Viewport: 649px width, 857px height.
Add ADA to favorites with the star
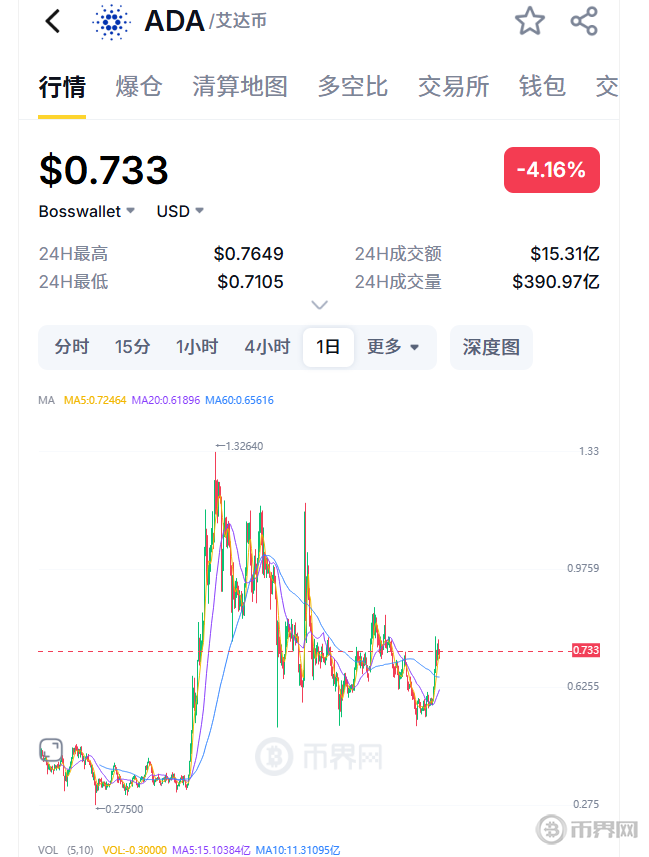tap(530, 21)
